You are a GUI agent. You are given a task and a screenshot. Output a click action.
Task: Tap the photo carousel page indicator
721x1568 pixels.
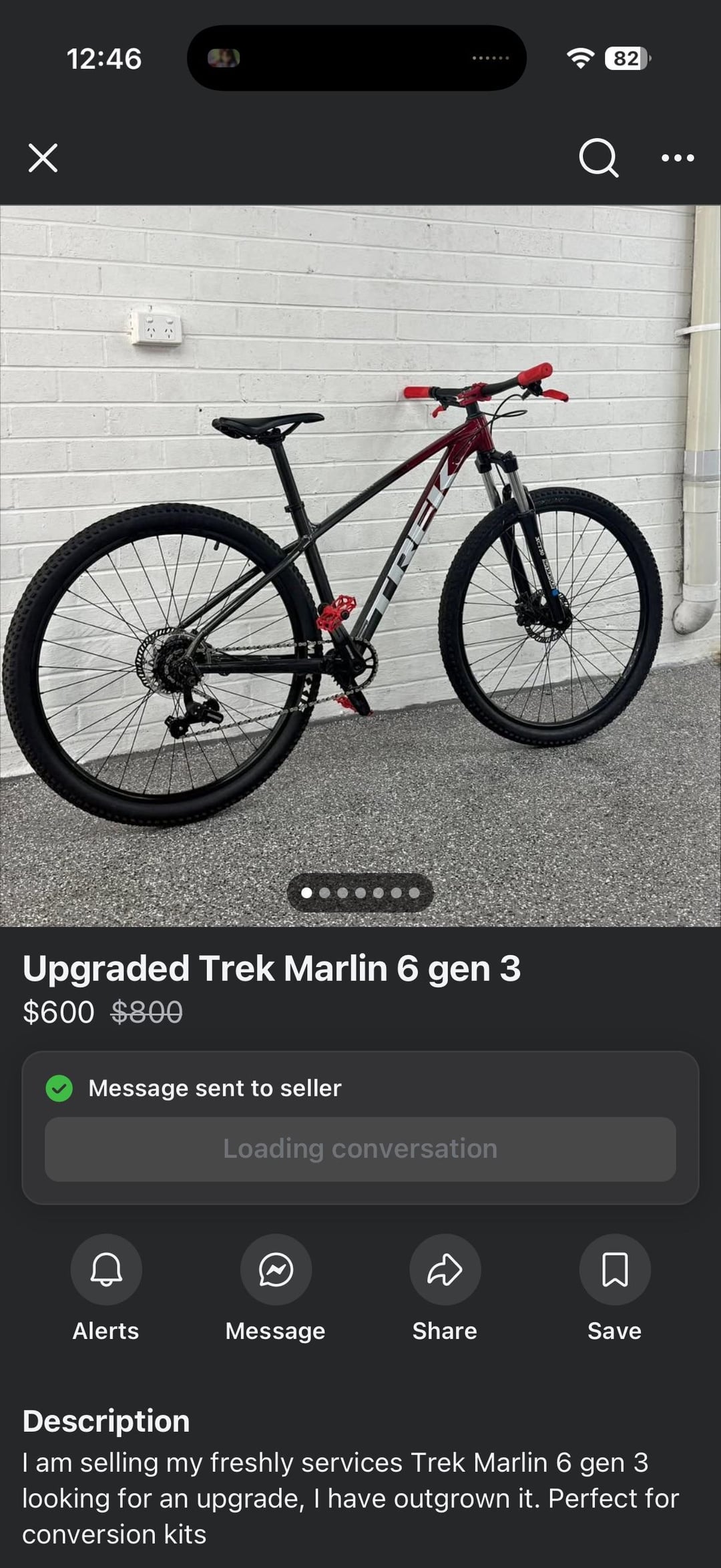360,892
